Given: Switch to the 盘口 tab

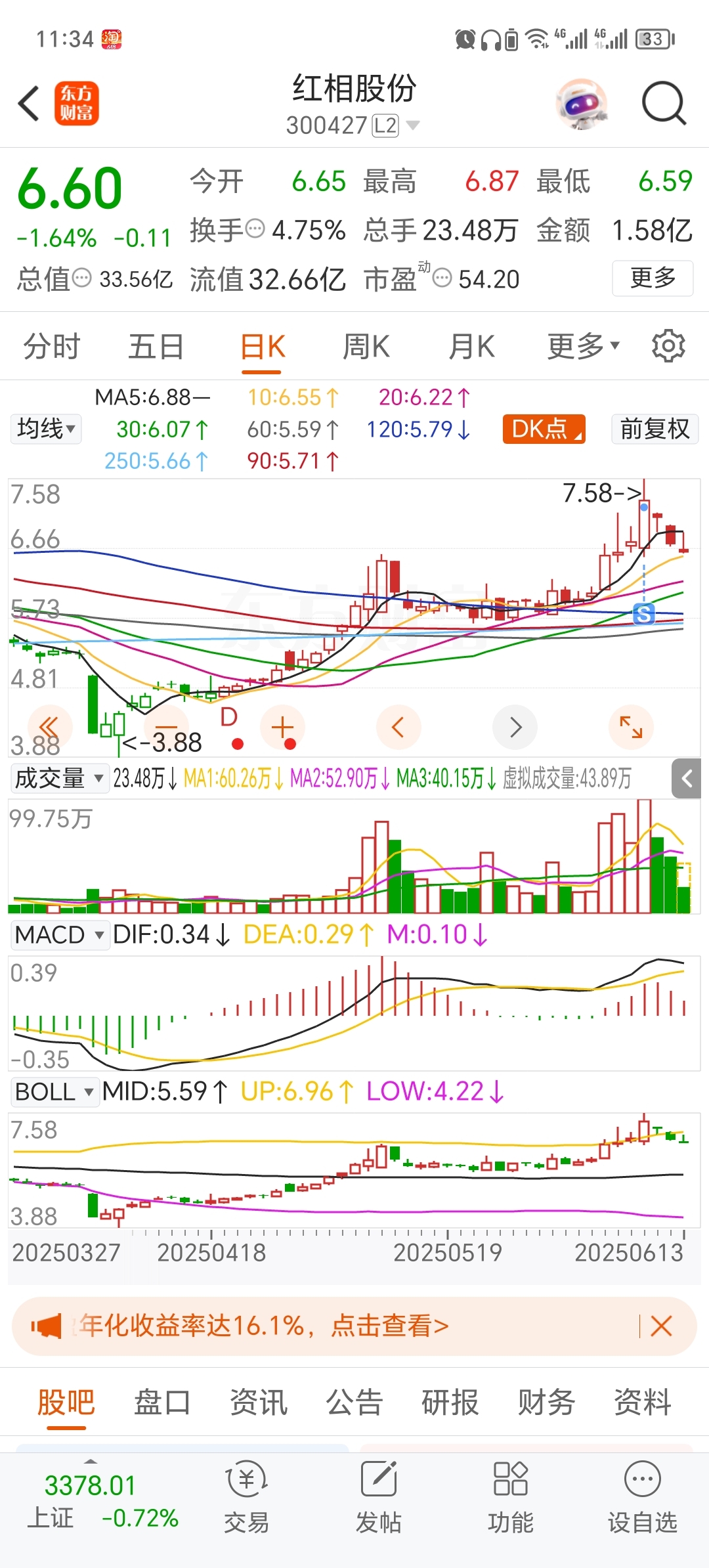Looking at the screenshot, I should click(162, 1403).
